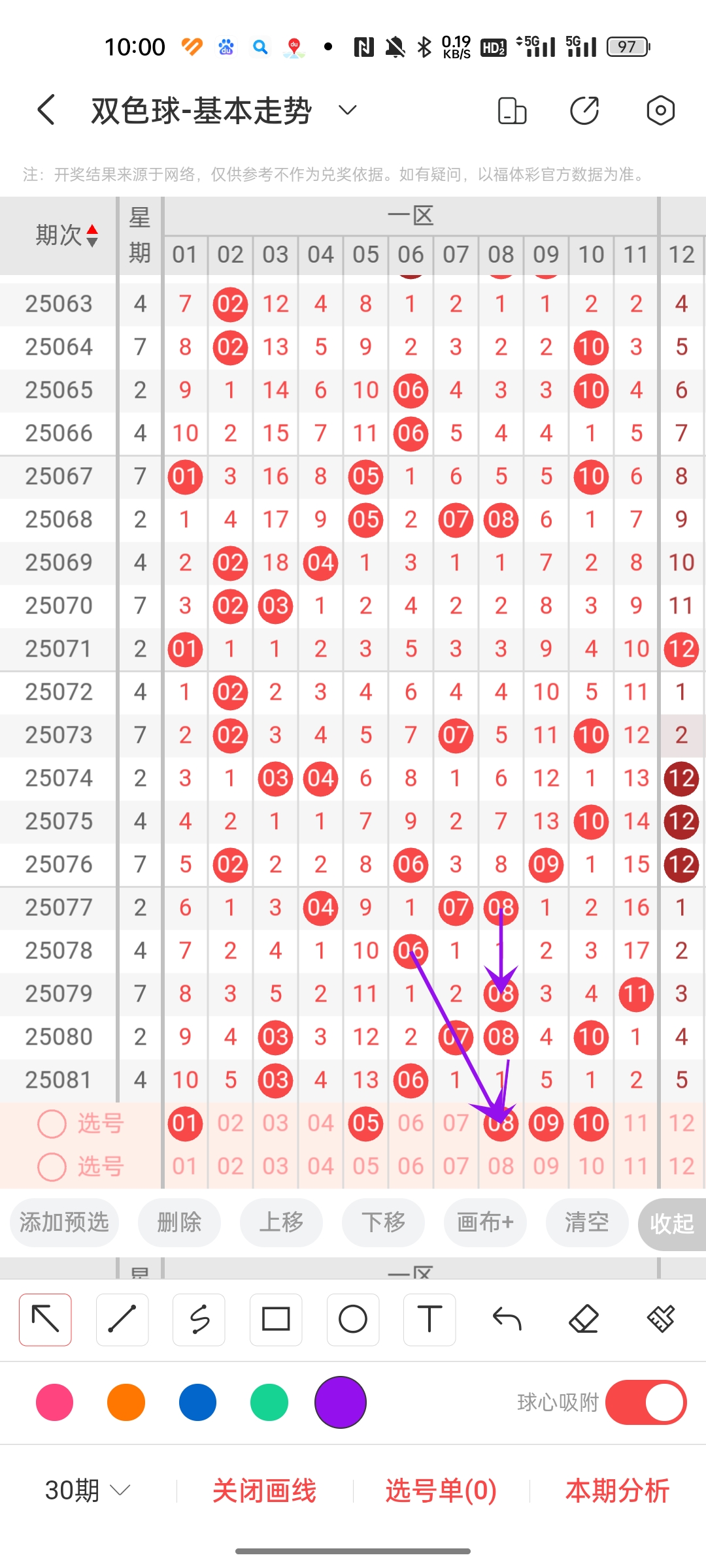Tap the 08 ball in the 选号 row
Viewport: 706px width, 1568px height.
pyautogui.click(x=500, y=1124)
